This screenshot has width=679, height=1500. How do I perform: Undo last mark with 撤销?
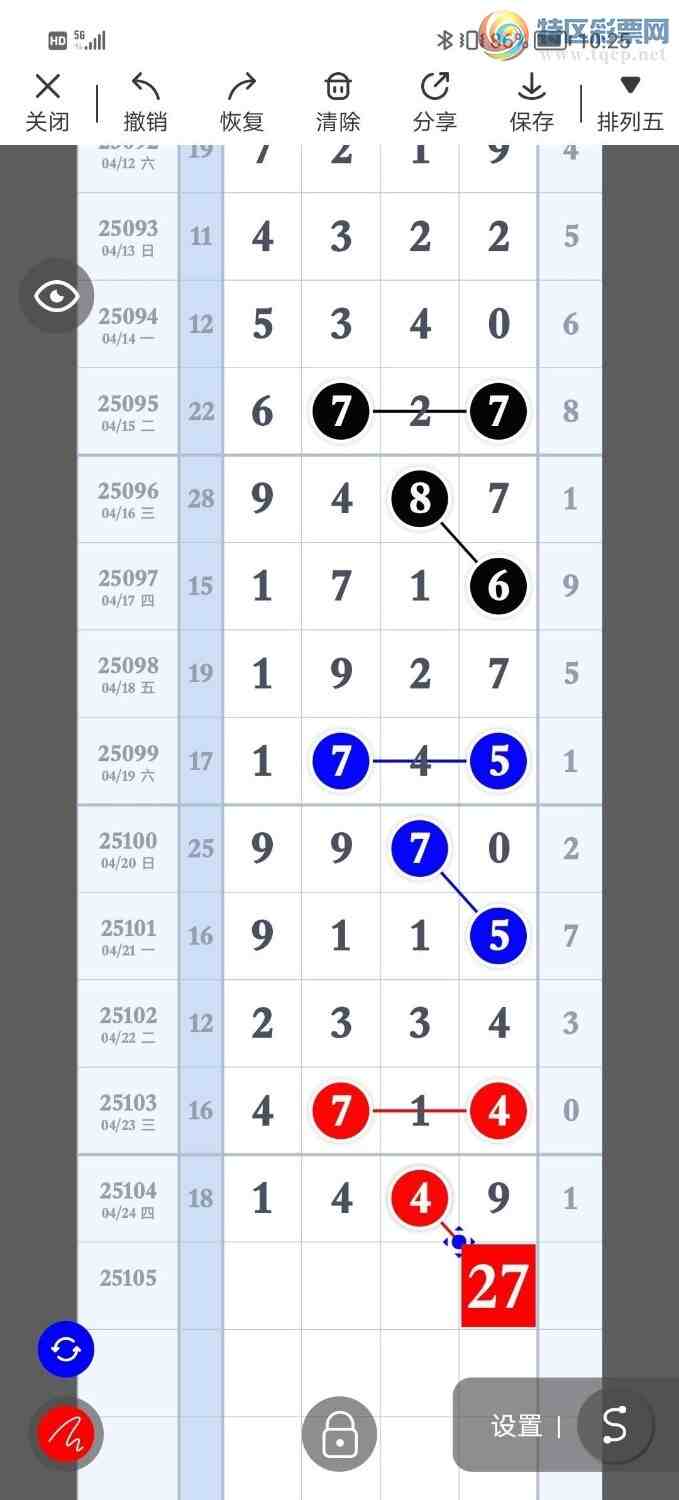[145, 103]
